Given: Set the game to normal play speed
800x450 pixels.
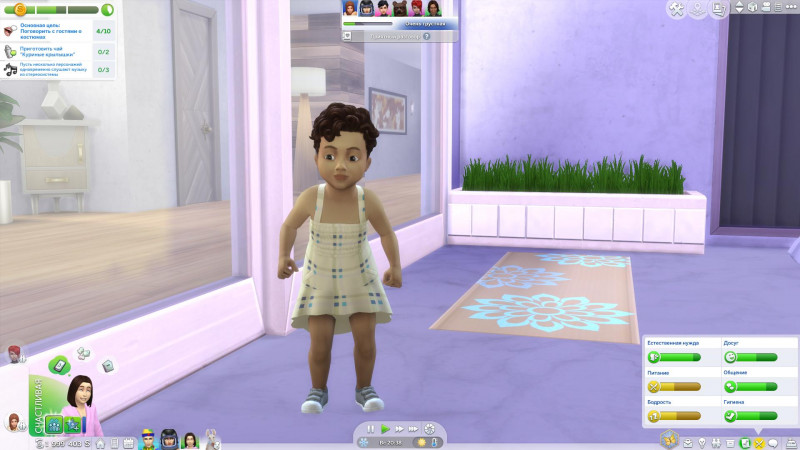Looking at the screenshot, I should pyautogui.click(x=385, y=428).
